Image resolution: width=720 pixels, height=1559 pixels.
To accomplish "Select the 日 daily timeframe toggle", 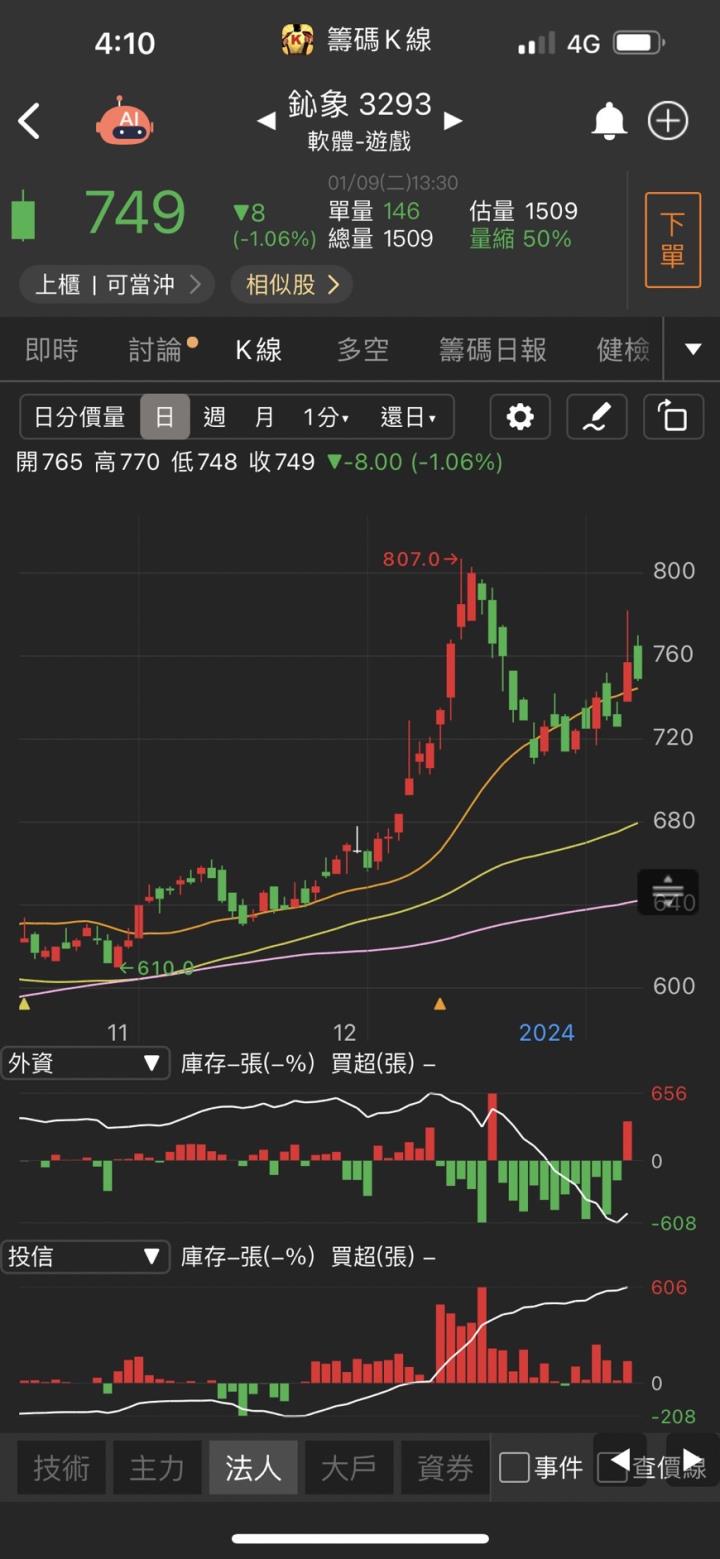I will pos(165,417).
